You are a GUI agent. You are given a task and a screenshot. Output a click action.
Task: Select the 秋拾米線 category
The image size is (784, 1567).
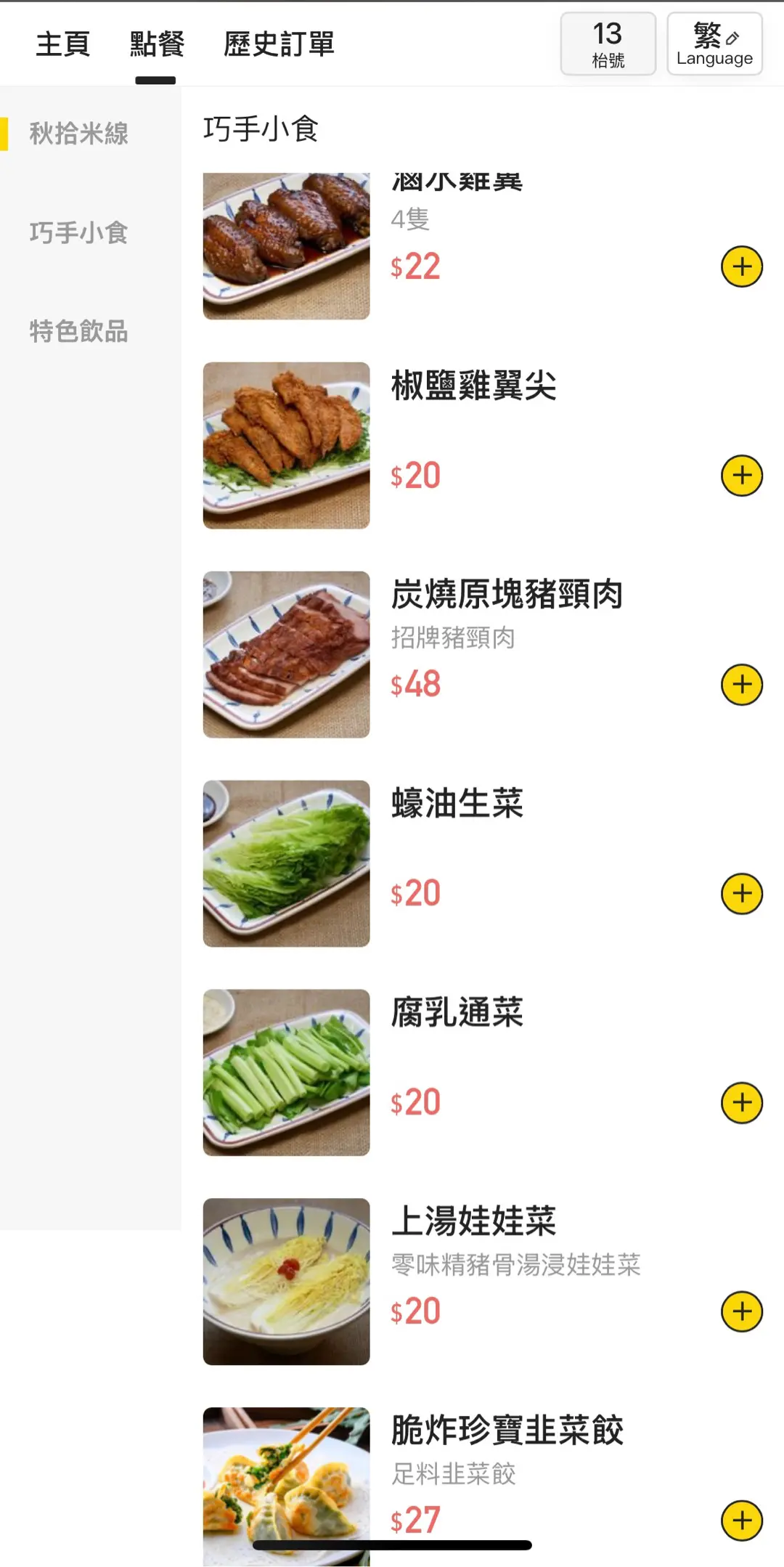coord(79,134)
